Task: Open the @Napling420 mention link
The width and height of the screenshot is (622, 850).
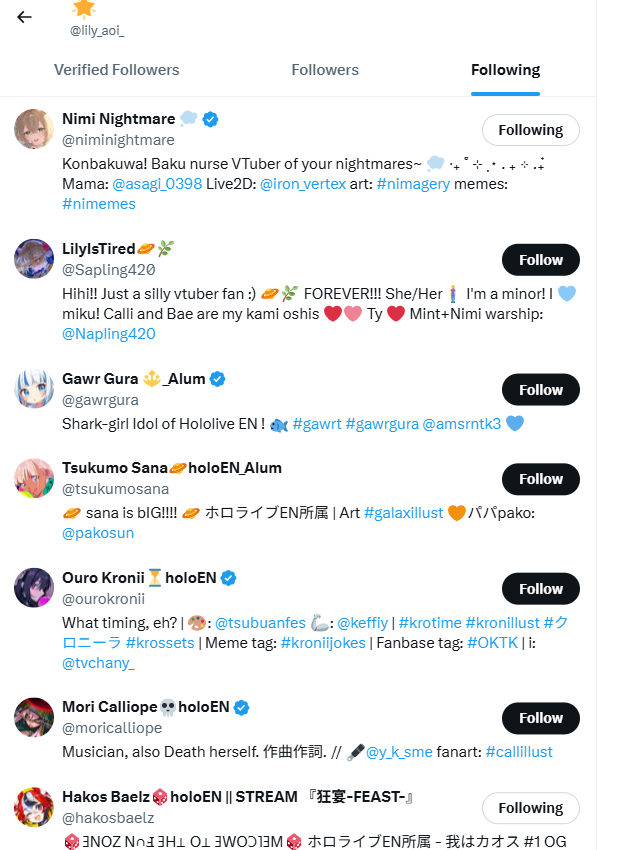Action: [x=109, y=334]
